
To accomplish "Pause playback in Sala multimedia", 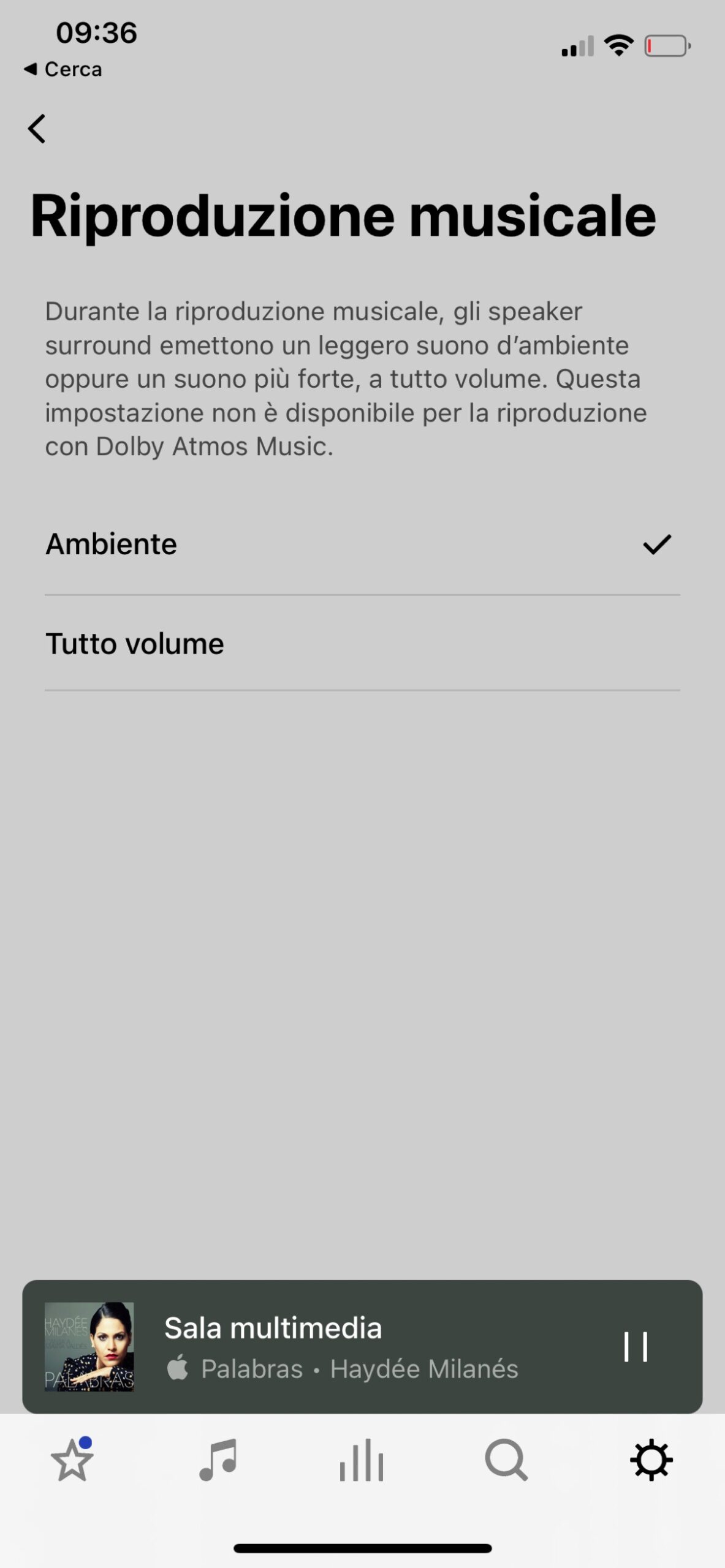I will coord(636,1347).
